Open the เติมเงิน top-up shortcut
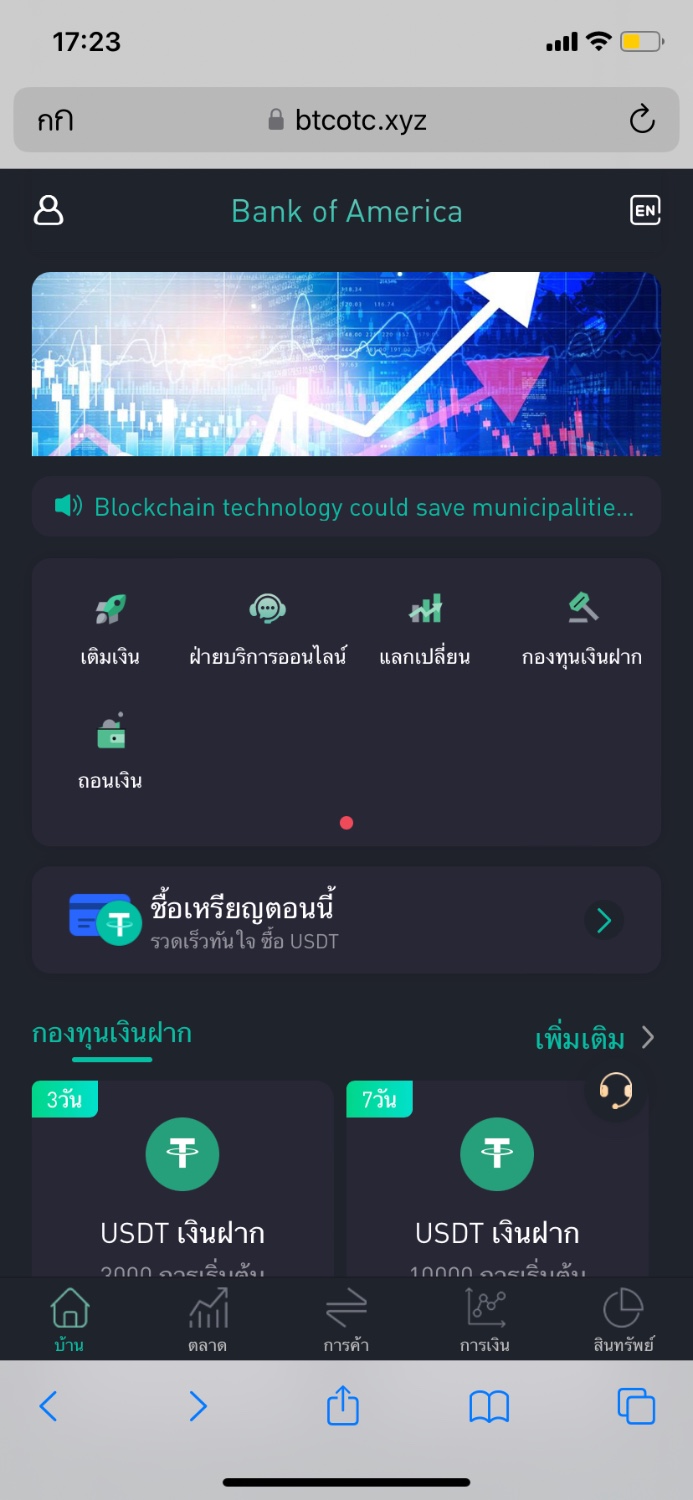693x1500 pixels. click(x=110, y=630)
